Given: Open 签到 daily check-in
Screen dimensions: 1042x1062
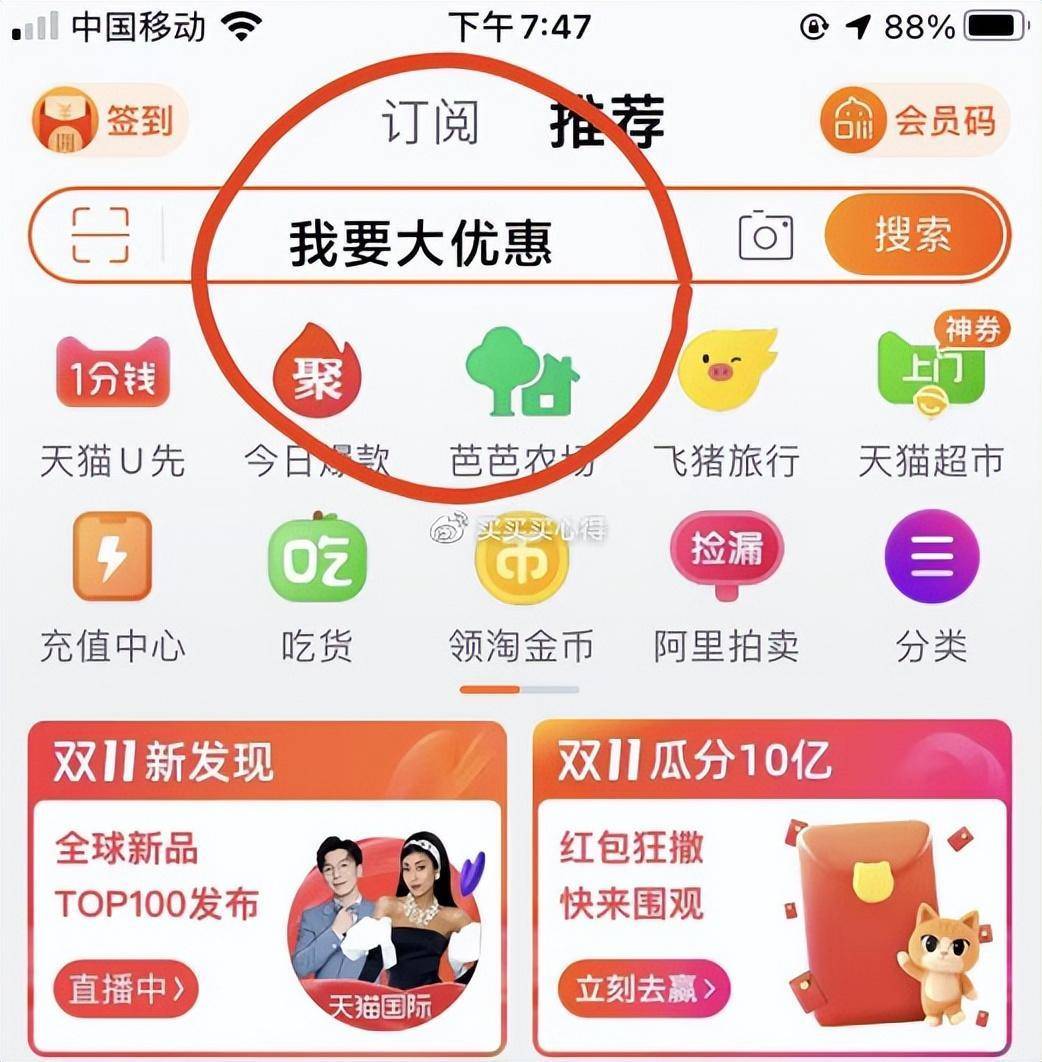Looking at the screenshot, I should [107, 120].
